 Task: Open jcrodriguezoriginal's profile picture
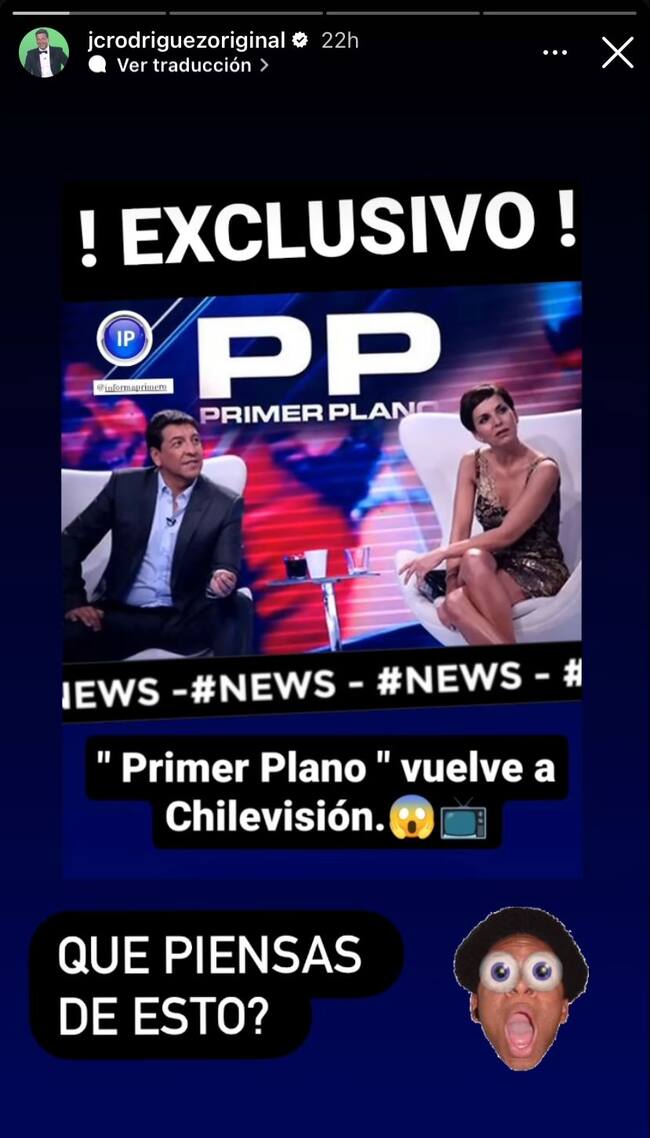coord(44,52)
